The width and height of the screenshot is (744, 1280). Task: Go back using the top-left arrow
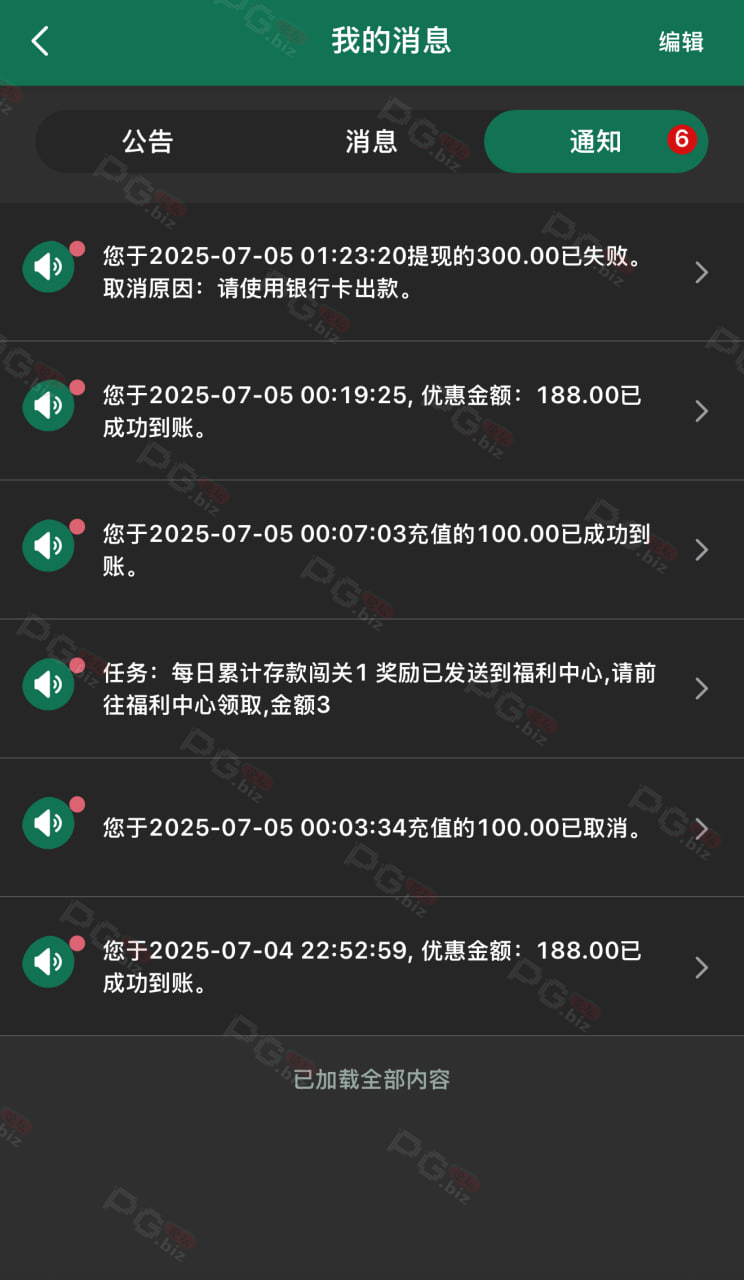click(40, 42)
